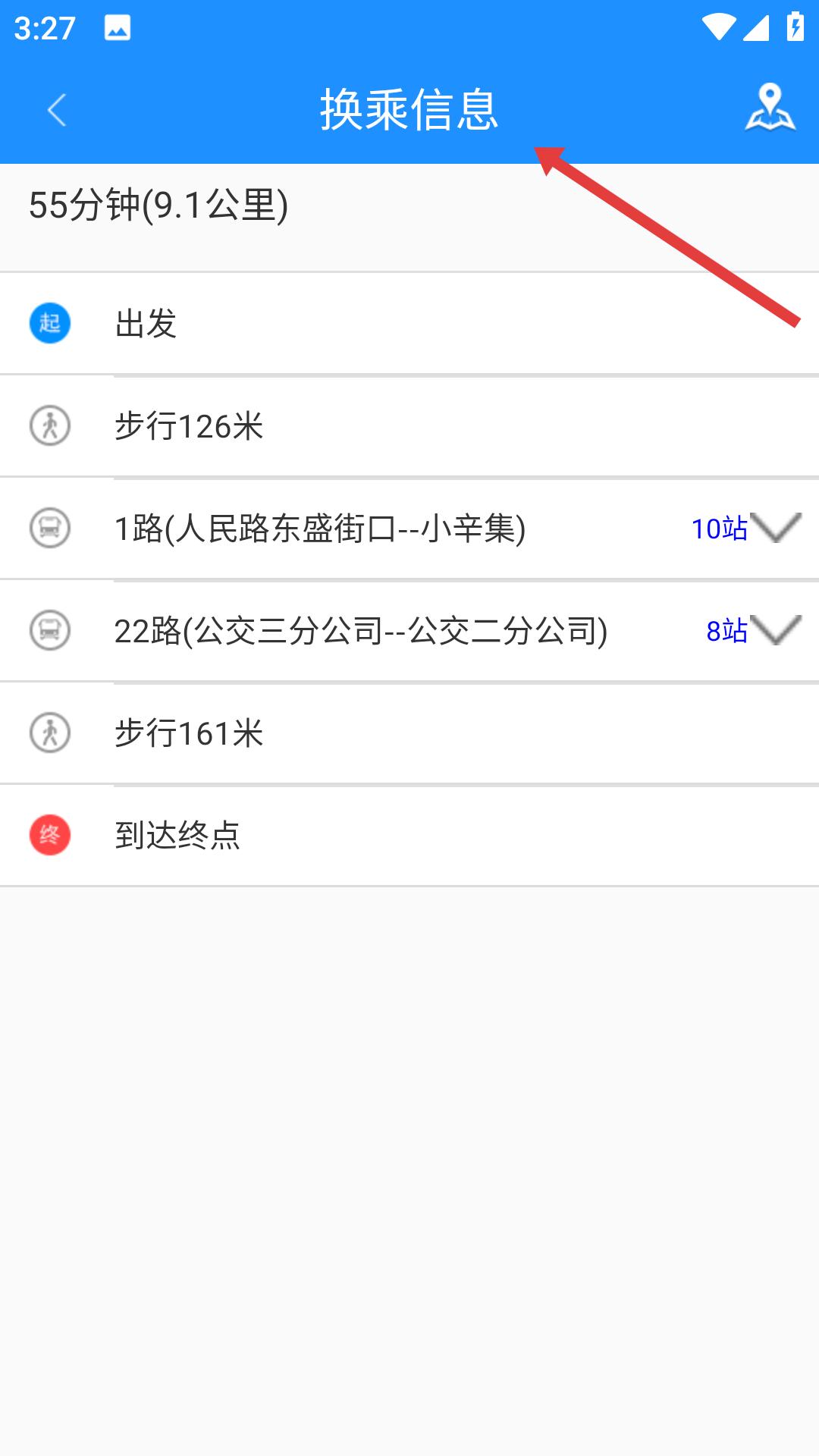Select the 换乘信息 title
Viewport: 819px width, 1456px height.
pos(409,110)
